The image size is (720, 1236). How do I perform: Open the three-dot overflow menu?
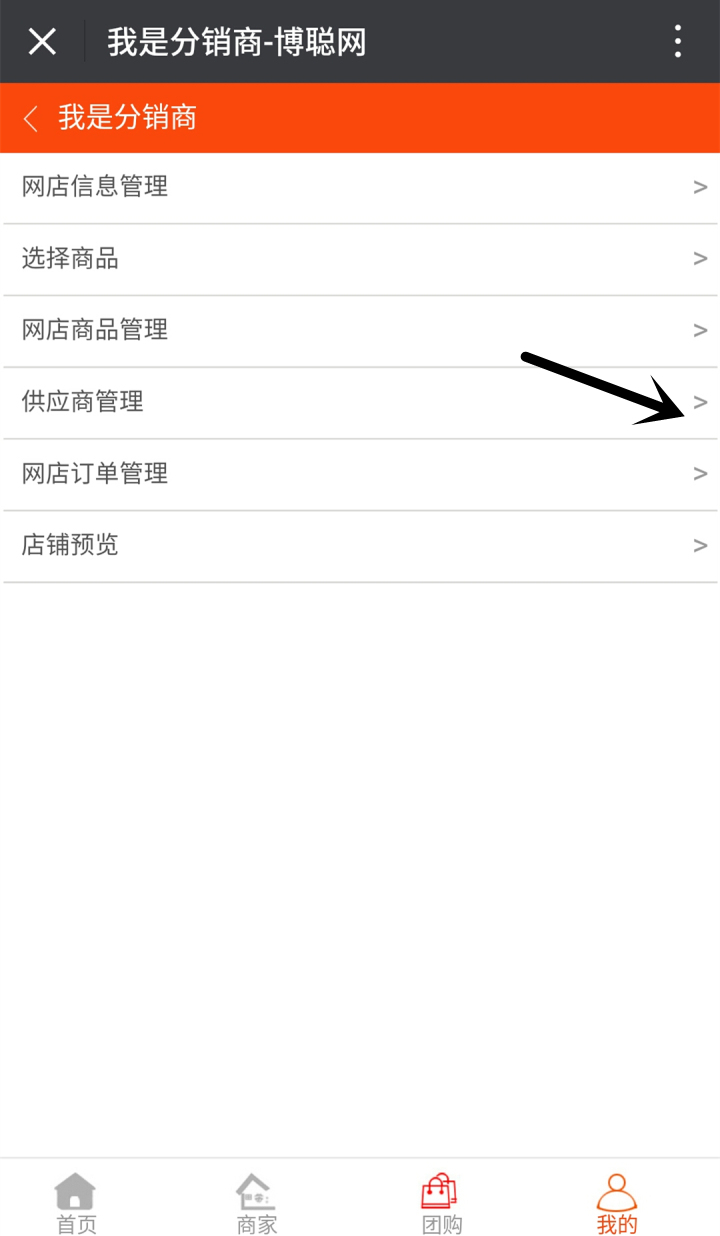[678, 42]
